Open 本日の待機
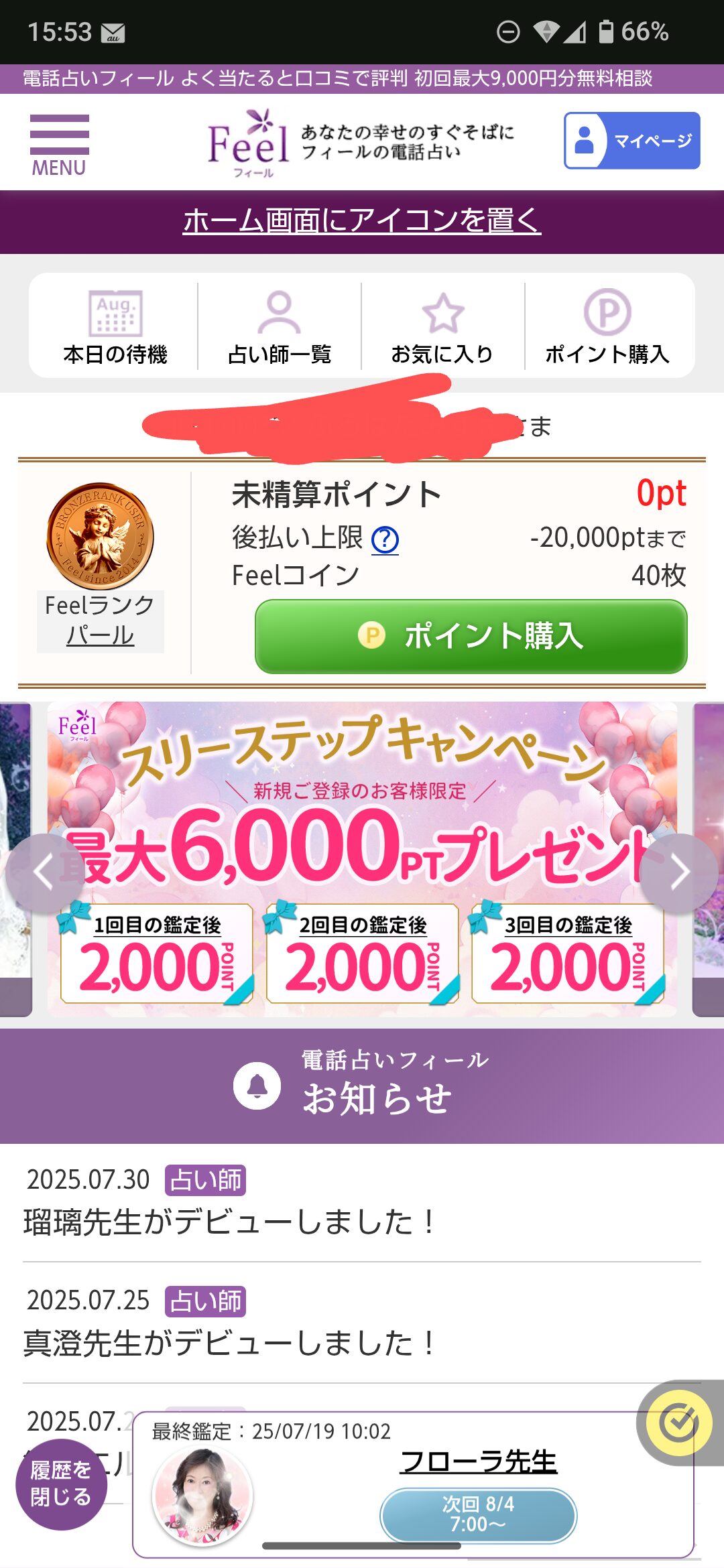Viewport: 724px width, 1568px height. click(x=115, y=326)
